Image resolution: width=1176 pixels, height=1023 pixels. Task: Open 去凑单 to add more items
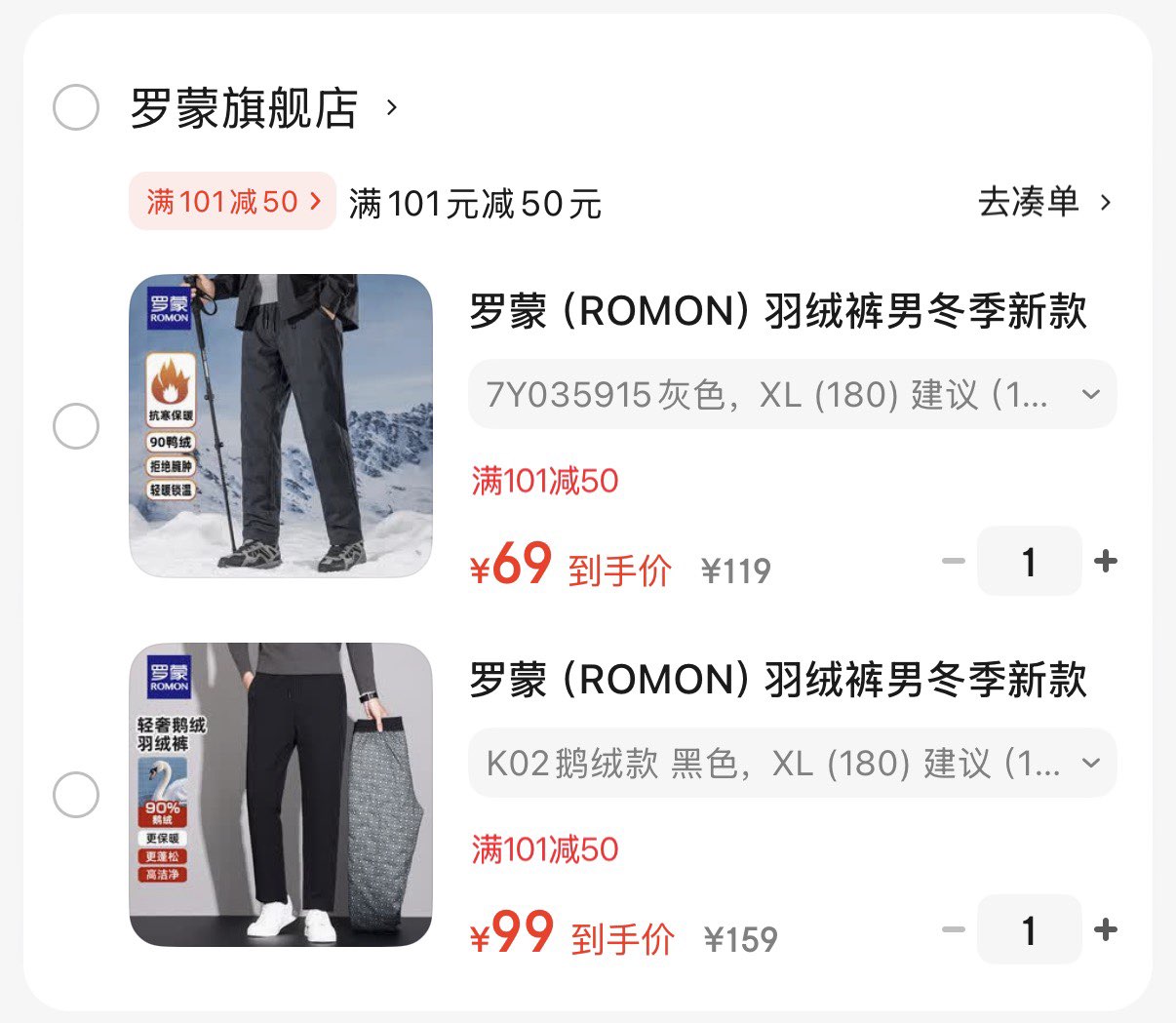pos(1042,202)
